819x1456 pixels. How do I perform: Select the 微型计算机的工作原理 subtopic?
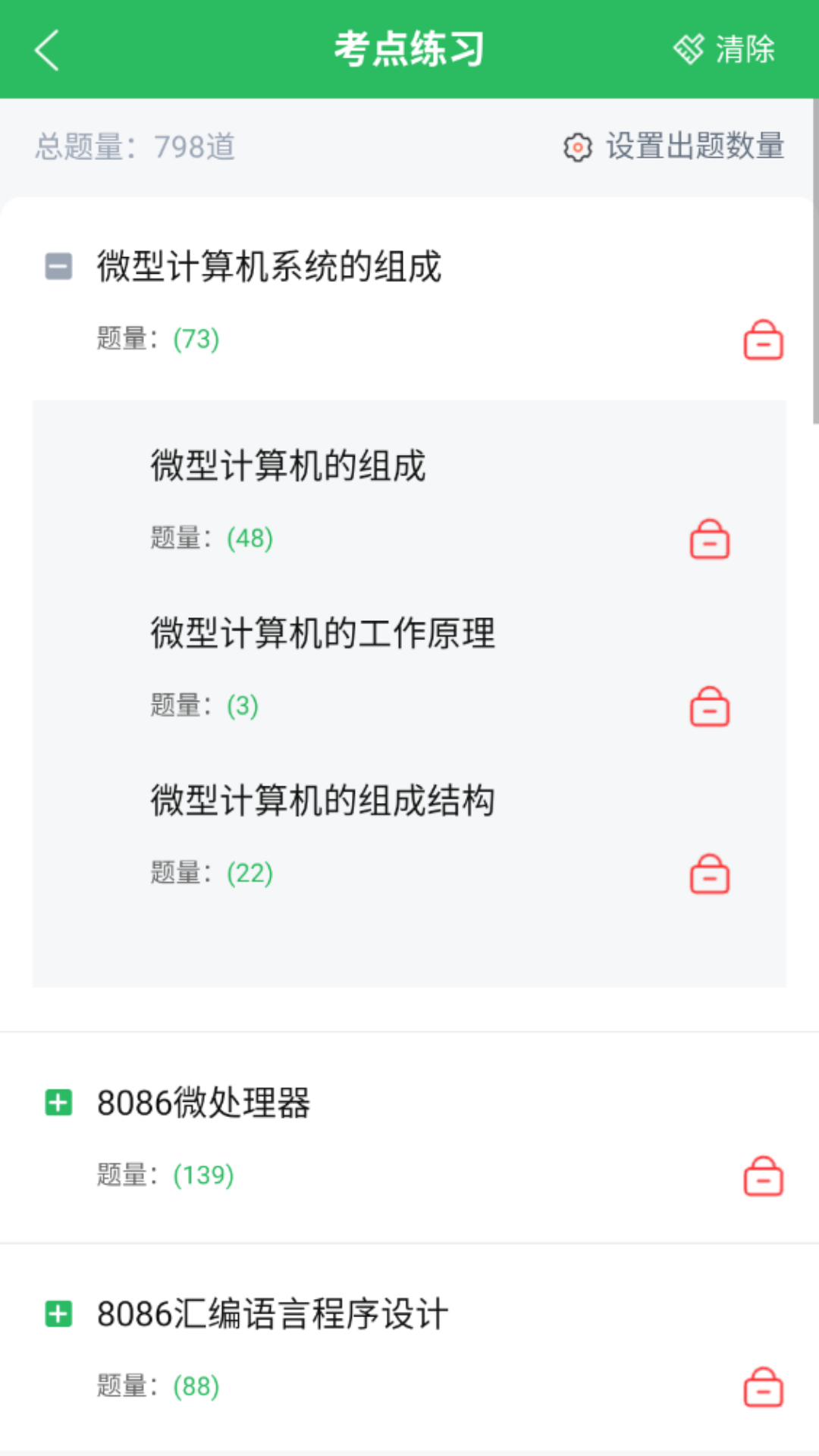pos(322,635)
